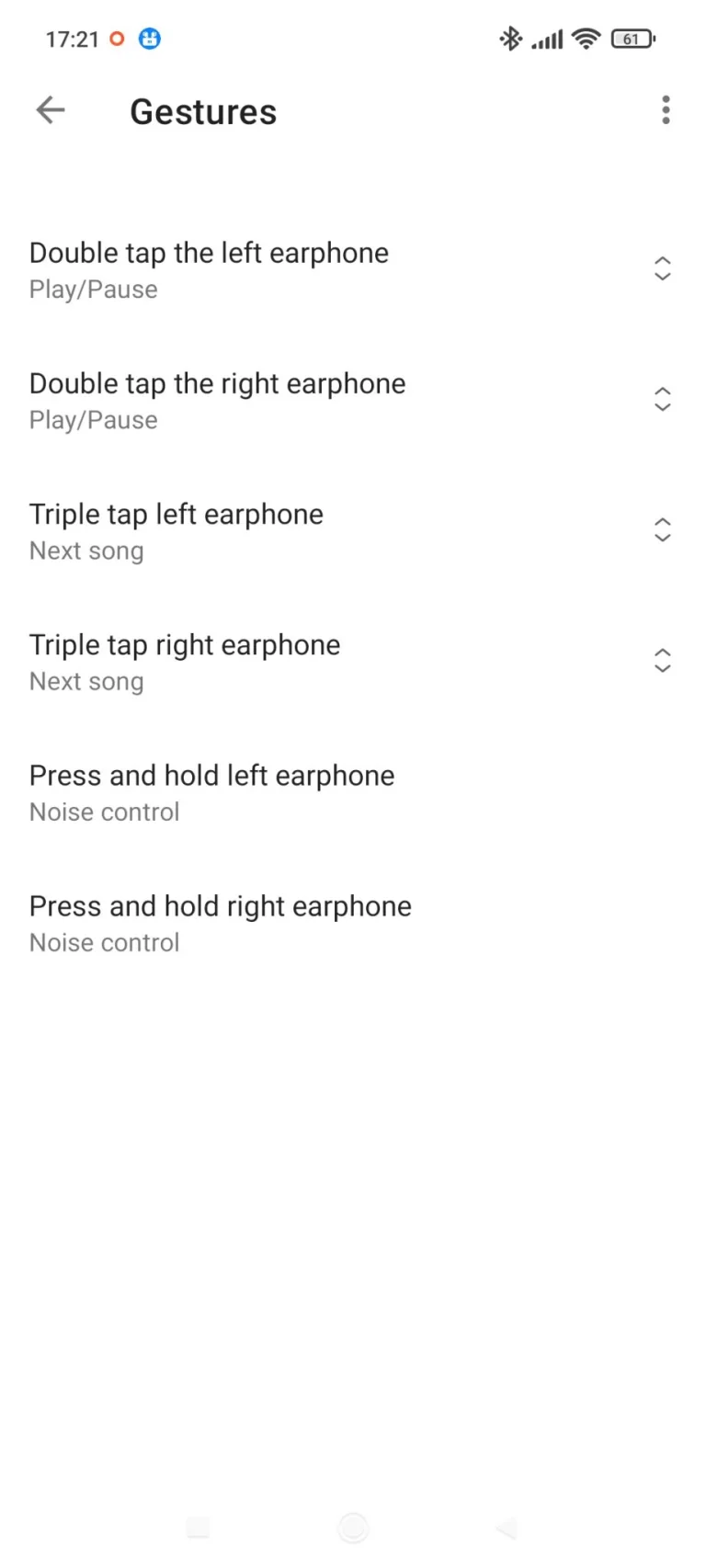
Task: Expand the Double tap right earphone options
Action: tap(662, 400)
